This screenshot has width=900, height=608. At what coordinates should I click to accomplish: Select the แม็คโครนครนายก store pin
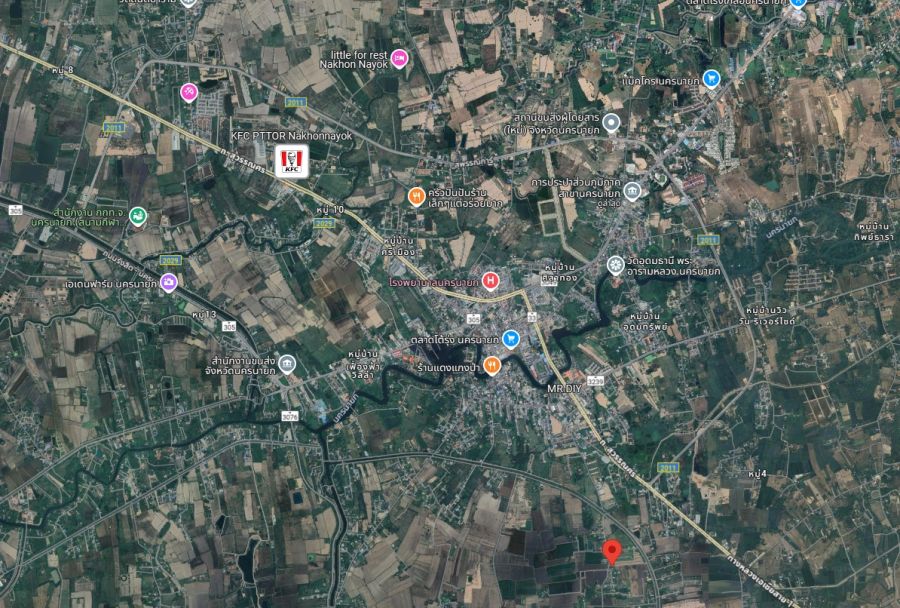coord(711,78)
